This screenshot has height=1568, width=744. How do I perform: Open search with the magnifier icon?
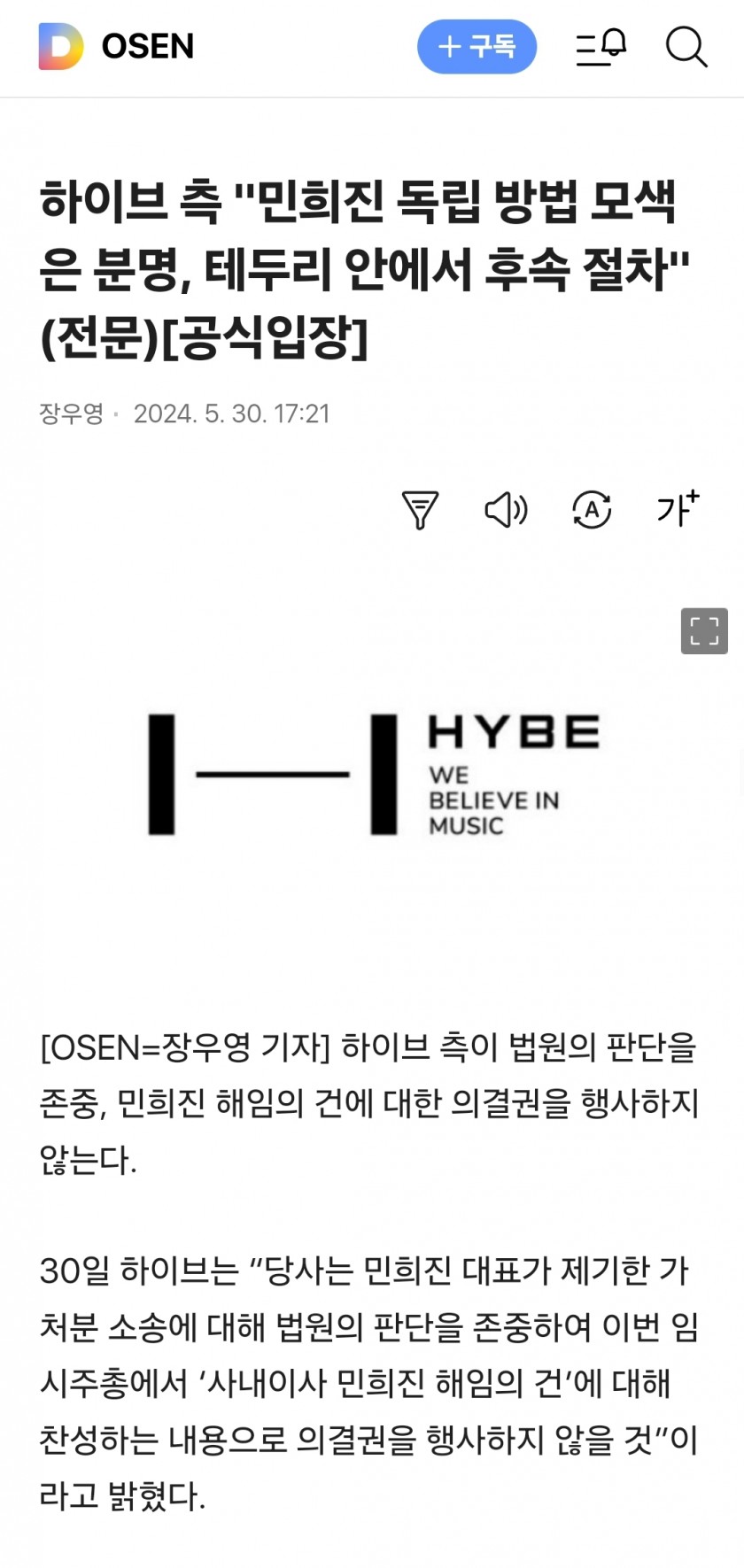(686, 46)
